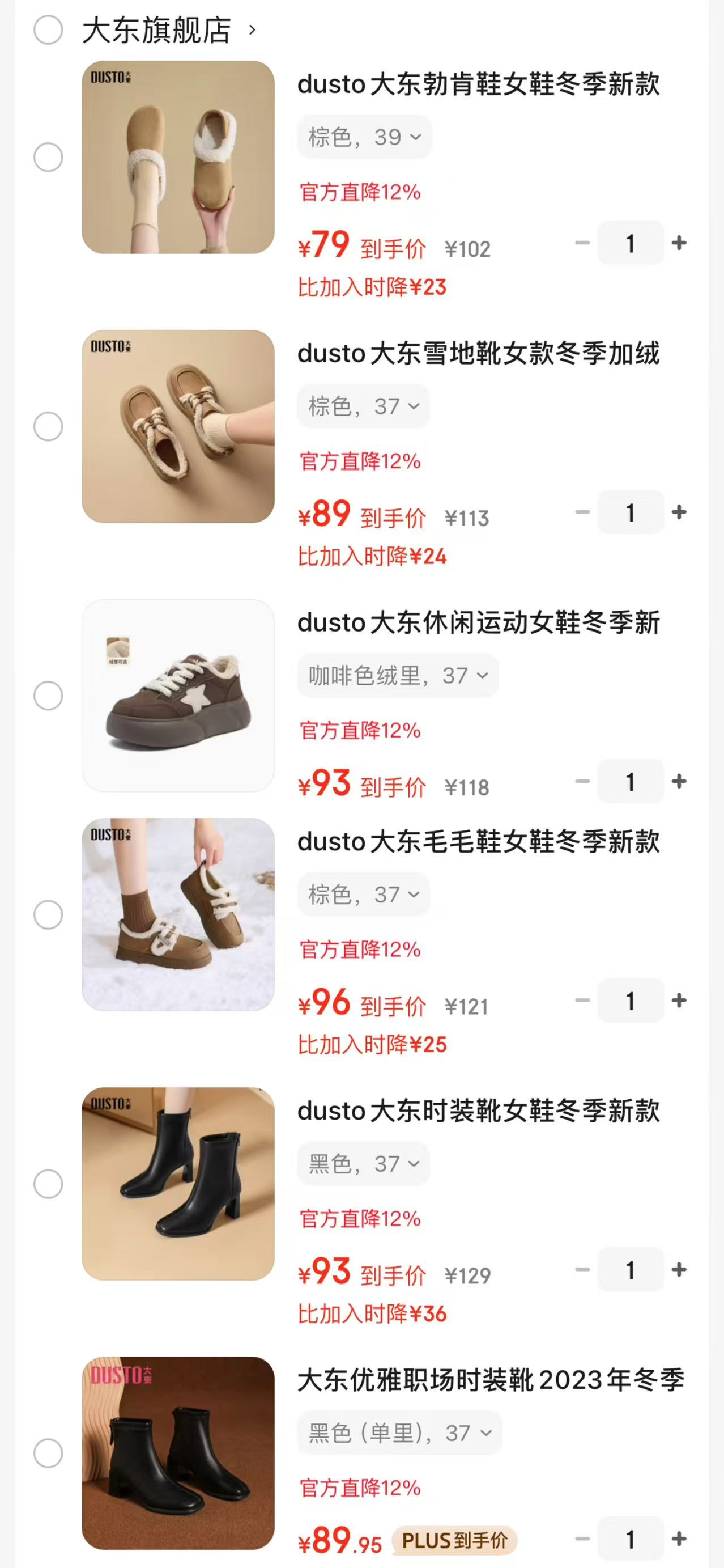
Task: Open the 黑色(单里), 37 dropdown
Action: coord(400,1433)
